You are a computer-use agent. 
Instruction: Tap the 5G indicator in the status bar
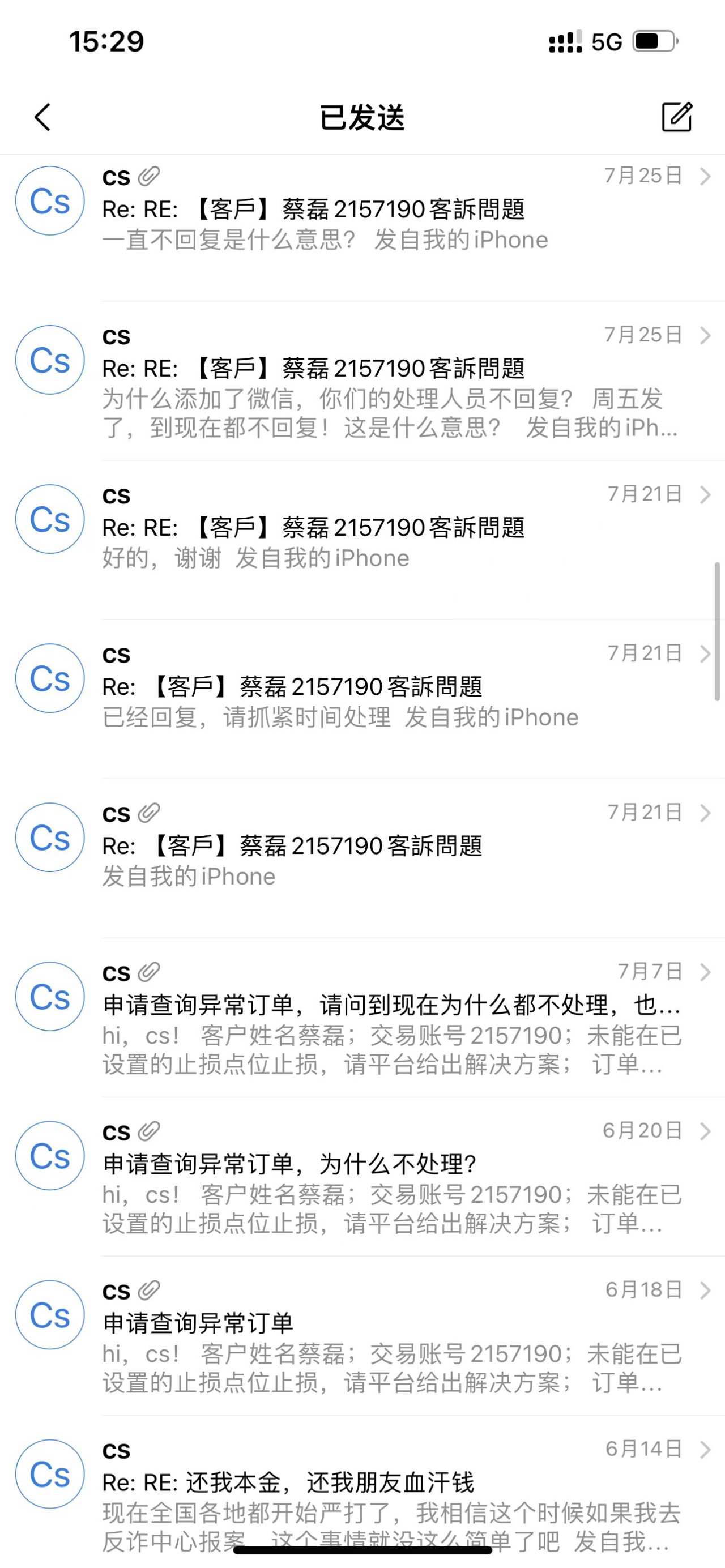pyautogui.click(x=605, y=41)
